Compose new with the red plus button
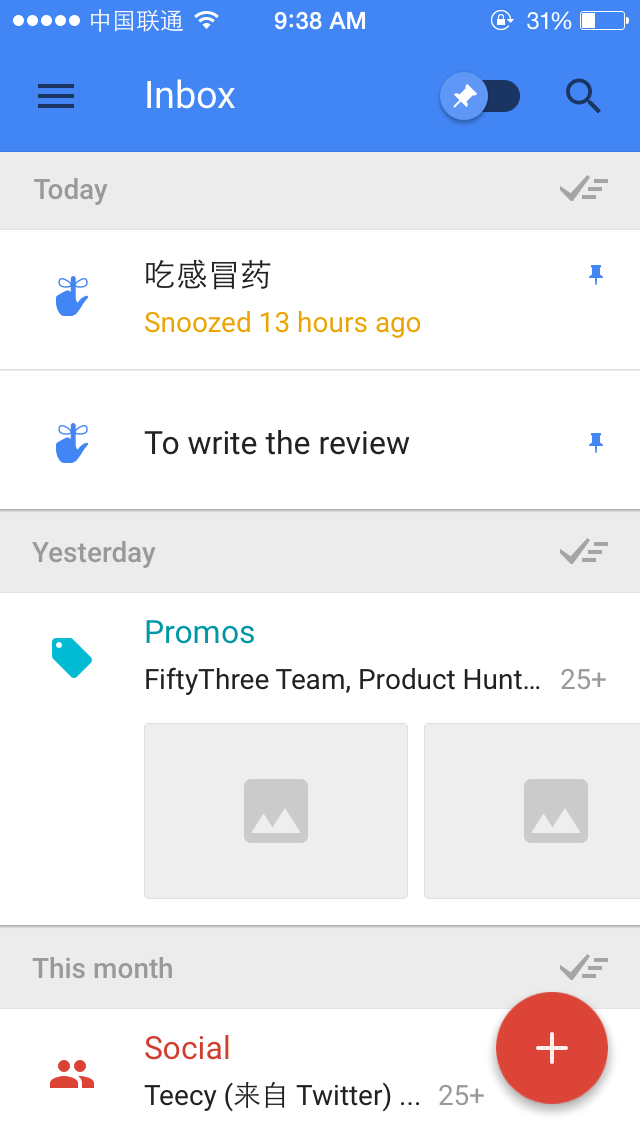This screenshot has height=1136, width=640. coord(552,1048)
